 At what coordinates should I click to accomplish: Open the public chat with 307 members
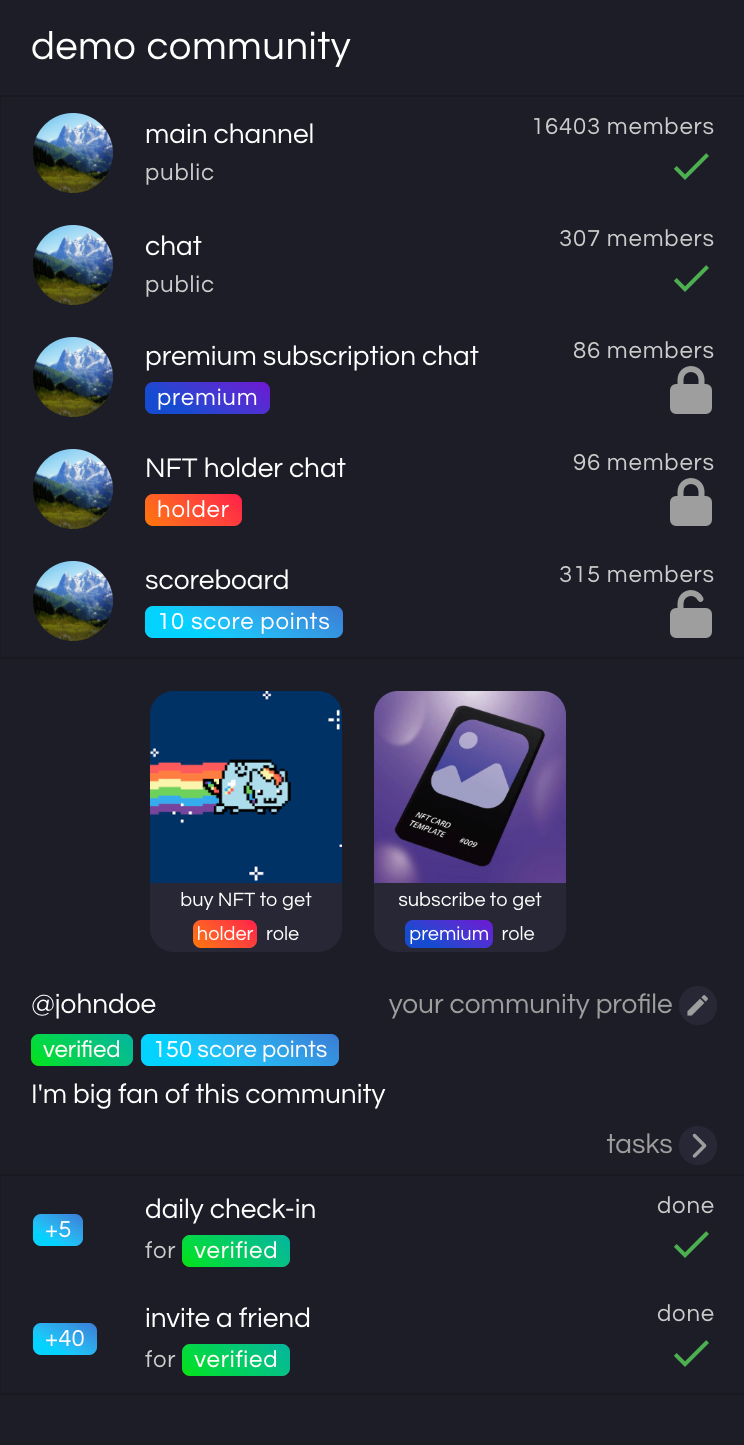tap(372, 264)
